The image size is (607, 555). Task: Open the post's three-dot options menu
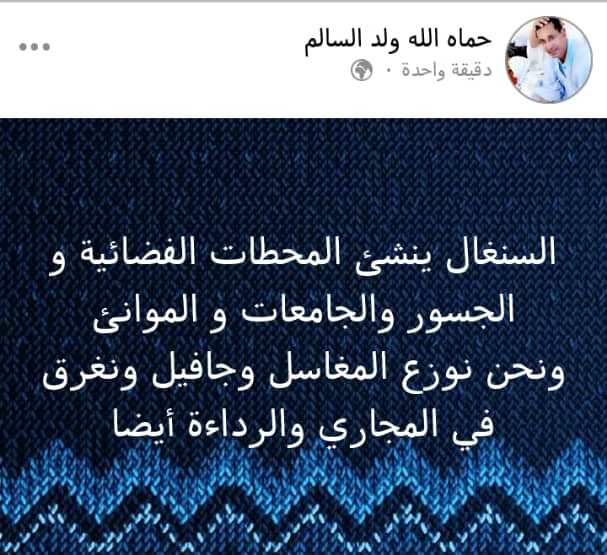[34, 46]
